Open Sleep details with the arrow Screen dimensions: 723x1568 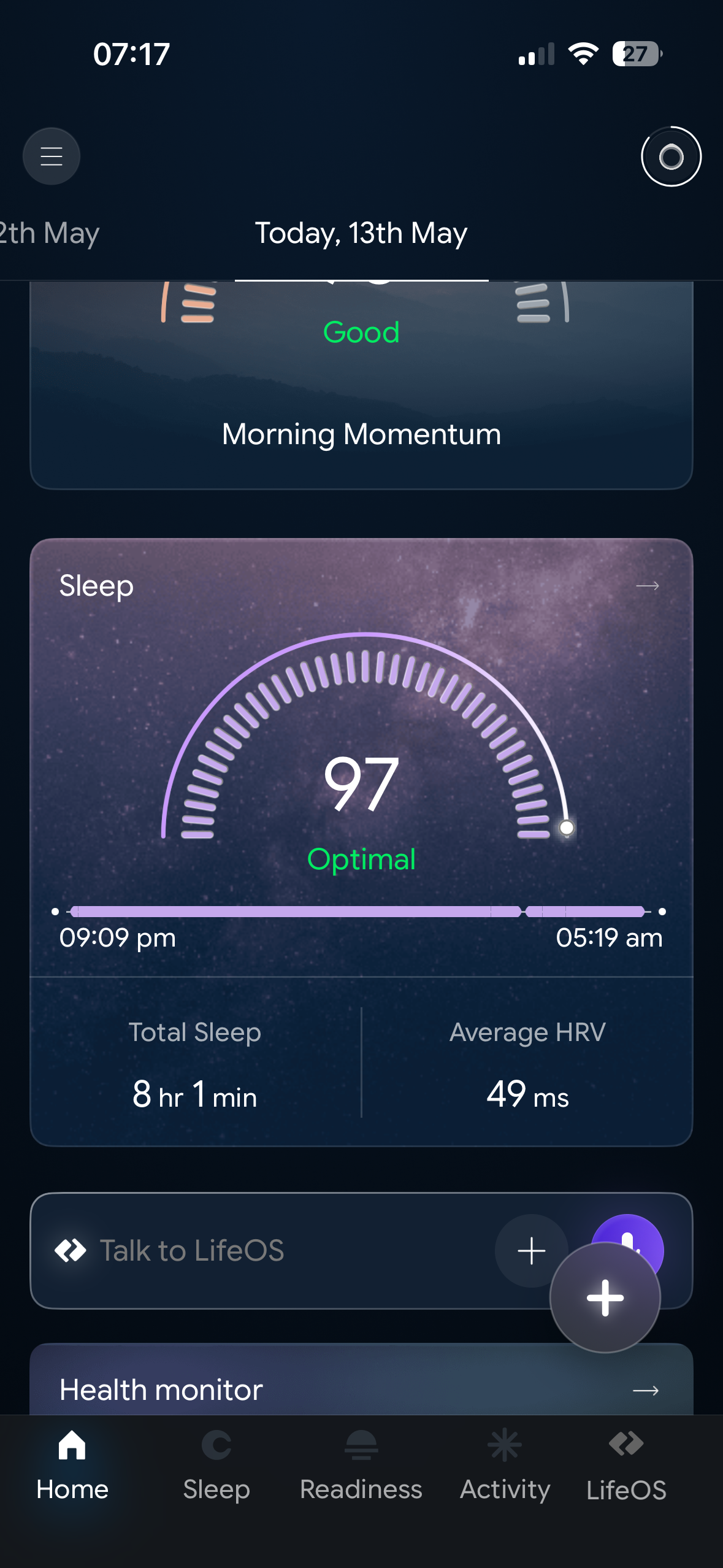647,586
